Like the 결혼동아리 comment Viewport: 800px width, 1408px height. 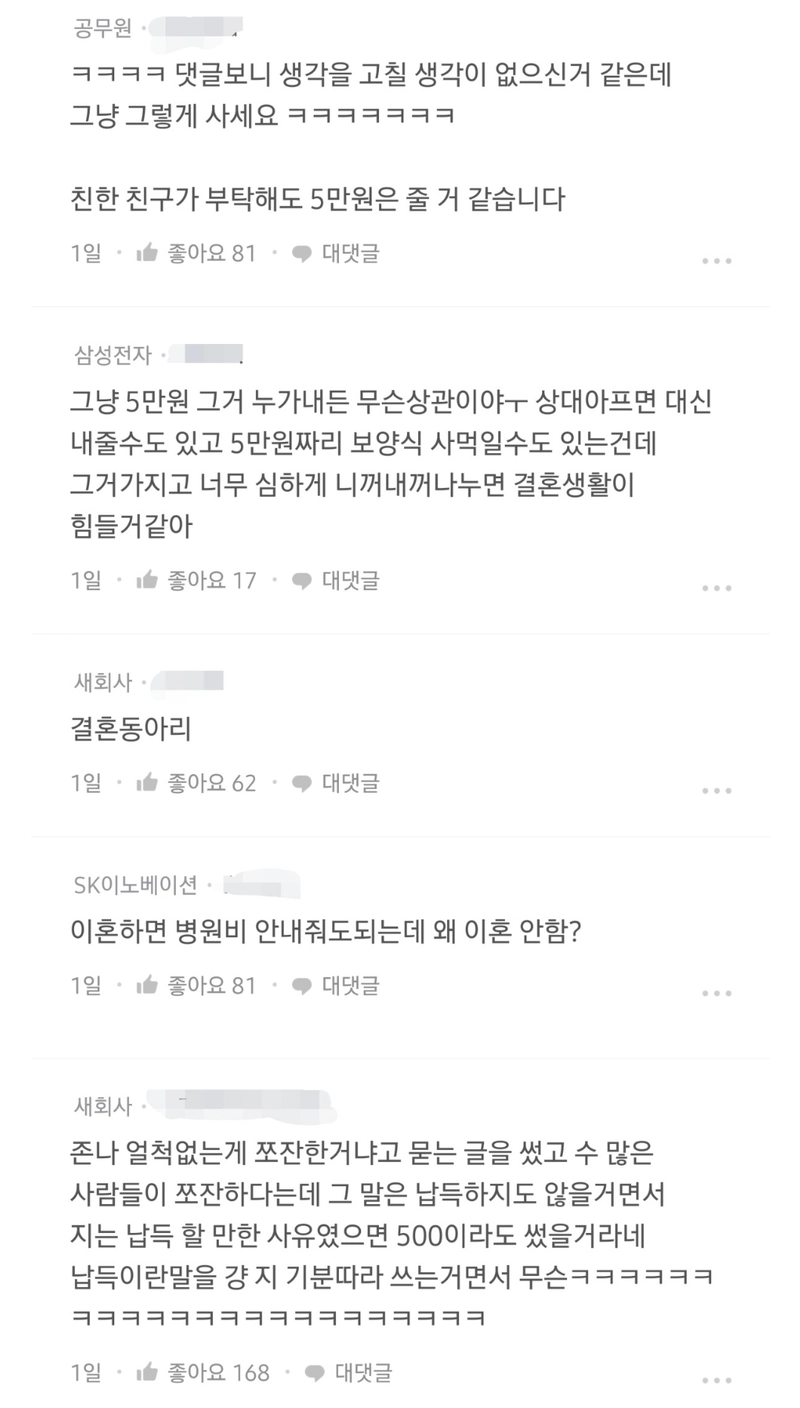(x=196, y=783)
